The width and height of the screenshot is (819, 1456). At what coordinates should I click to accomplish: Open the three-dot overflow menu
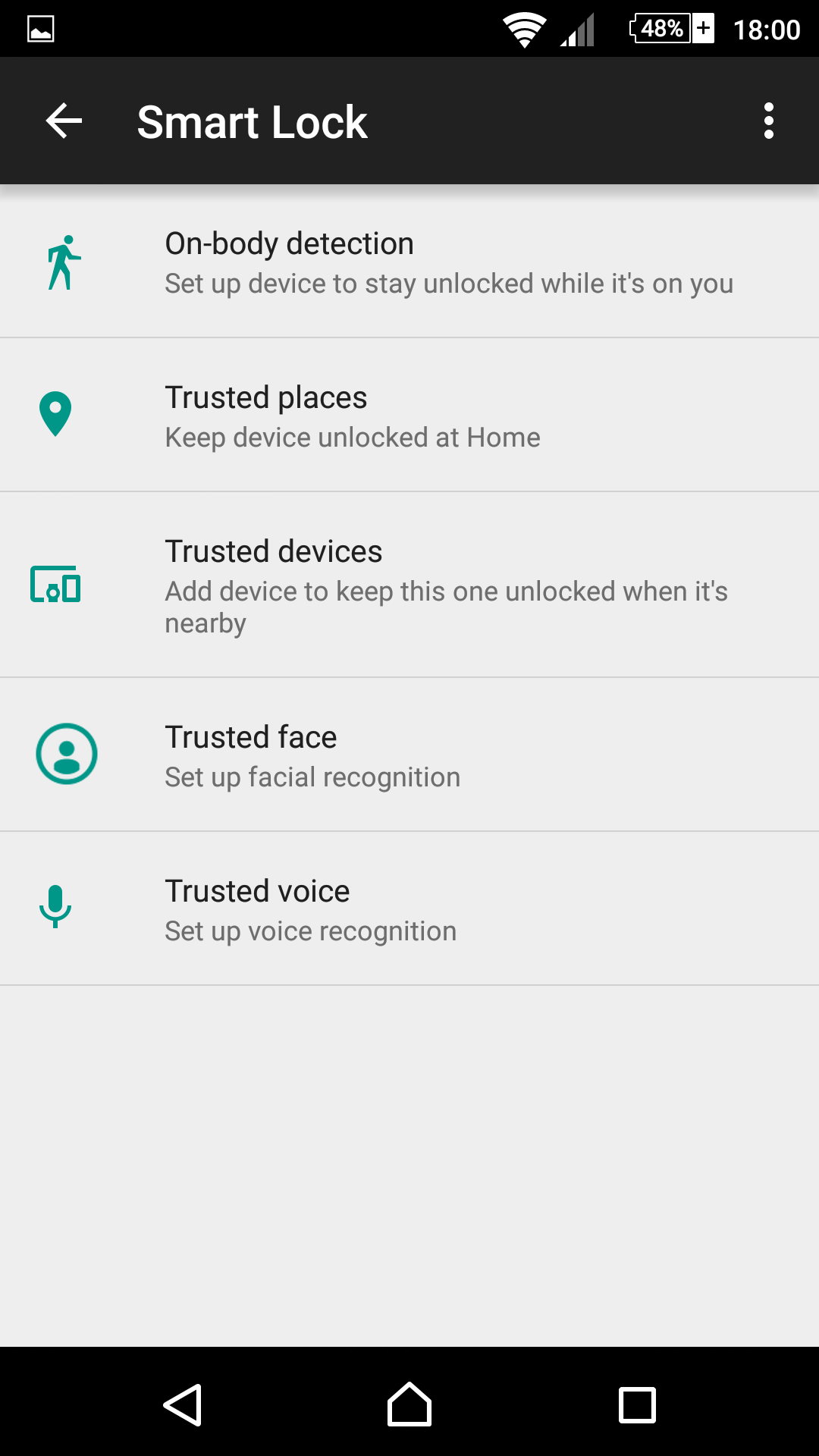(x=769, y=121)
